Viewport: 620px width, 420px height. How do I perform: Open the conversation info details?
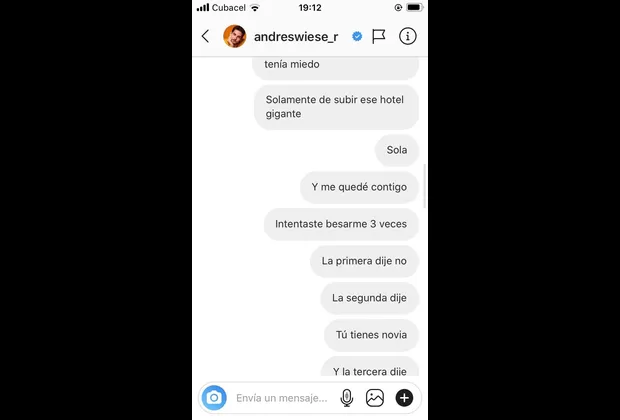[x=407, y=36]
